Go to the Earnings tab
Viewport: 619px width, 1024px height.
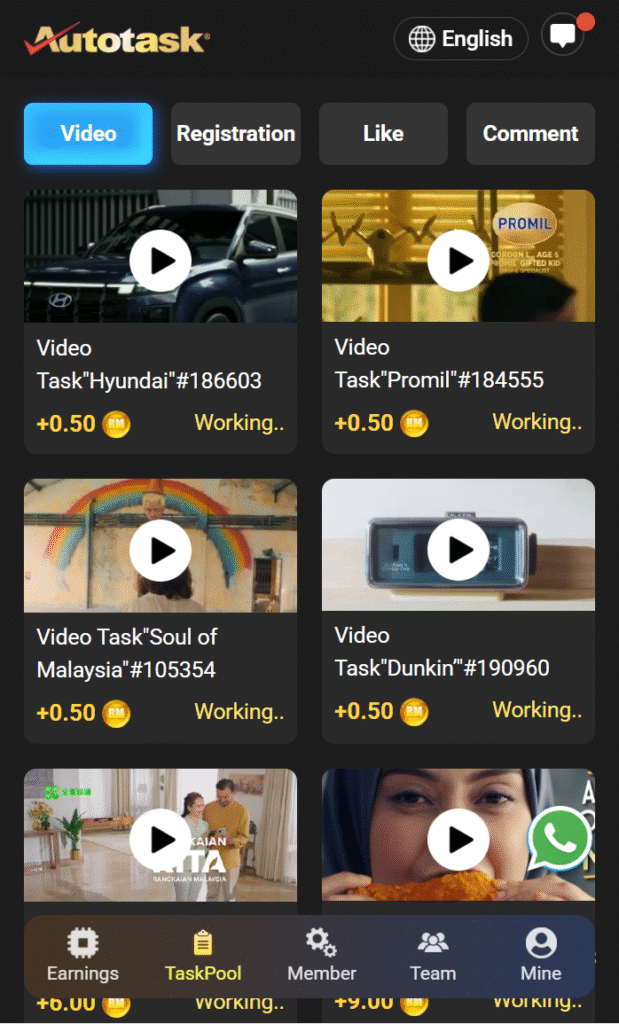[83, 956]
